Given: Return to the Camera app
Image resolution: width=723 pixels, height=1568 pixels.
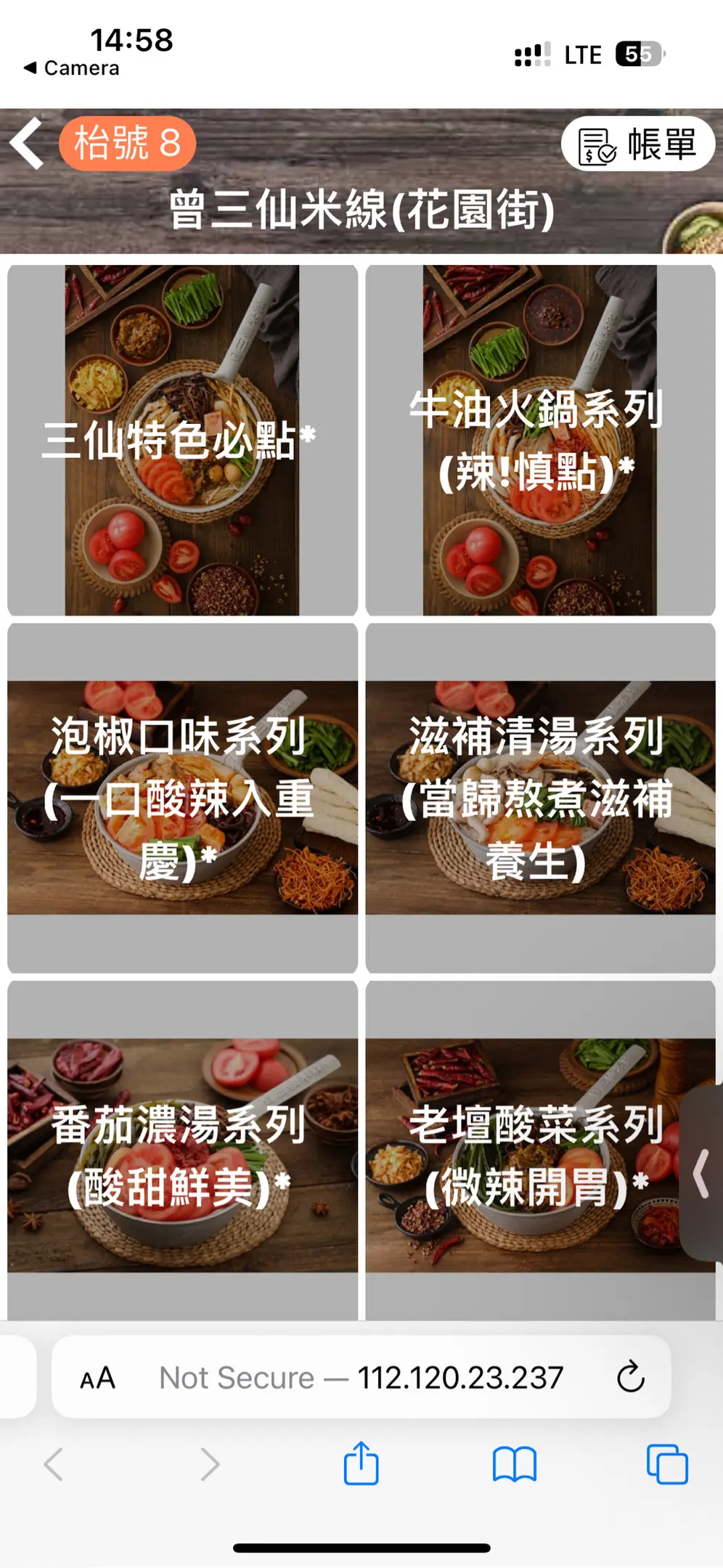Looking at the screenshot, I should 71,68.
